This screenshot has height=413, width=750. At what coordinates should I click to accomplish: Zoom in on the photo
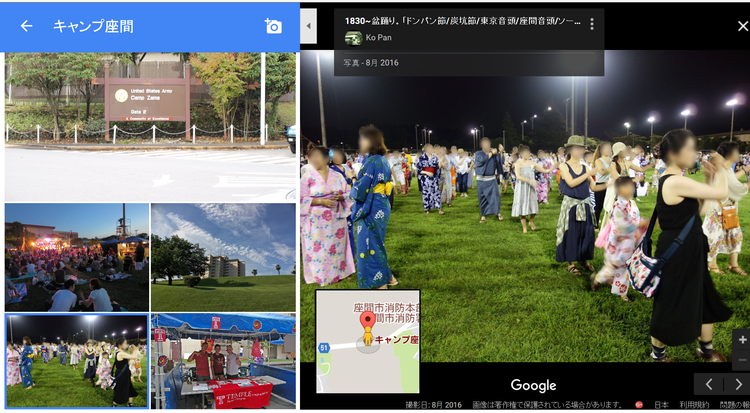click(x=741, y=341)
